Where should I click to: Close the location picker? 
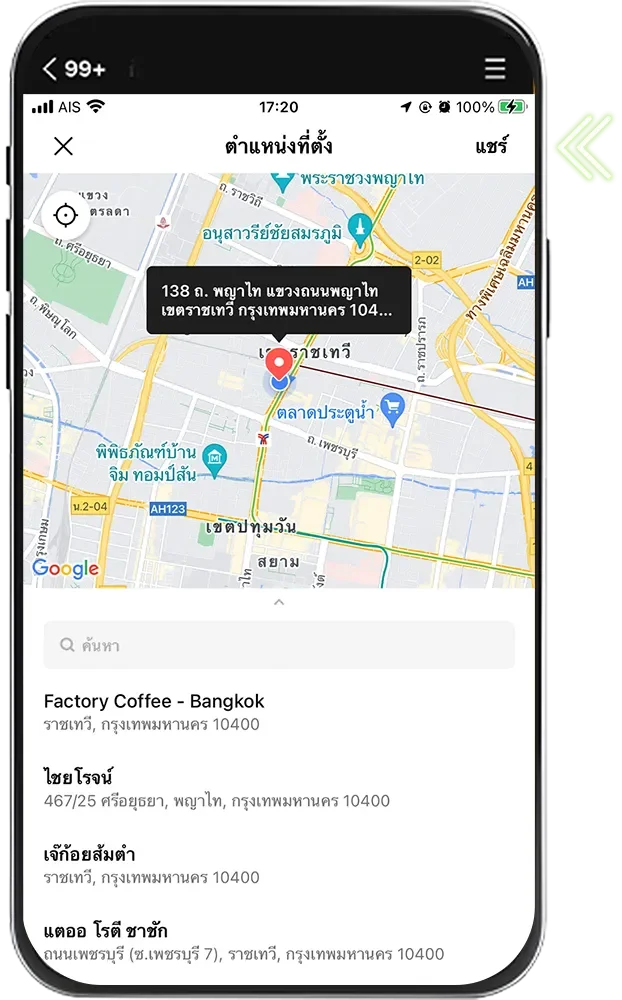click(63, 146)
